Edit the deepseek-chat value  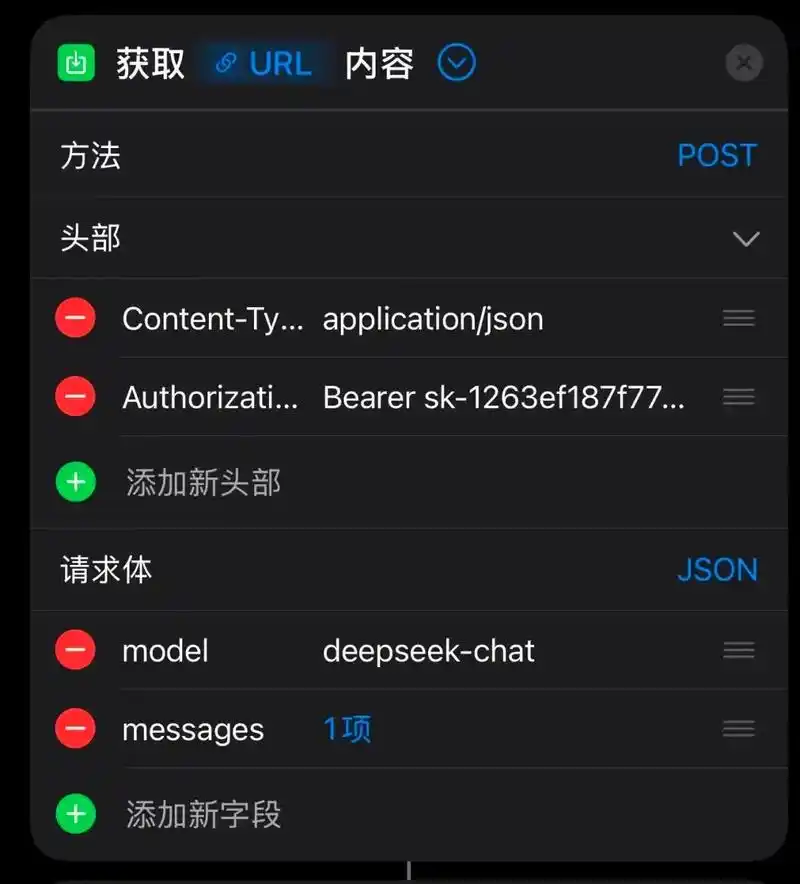coord(429,651)
